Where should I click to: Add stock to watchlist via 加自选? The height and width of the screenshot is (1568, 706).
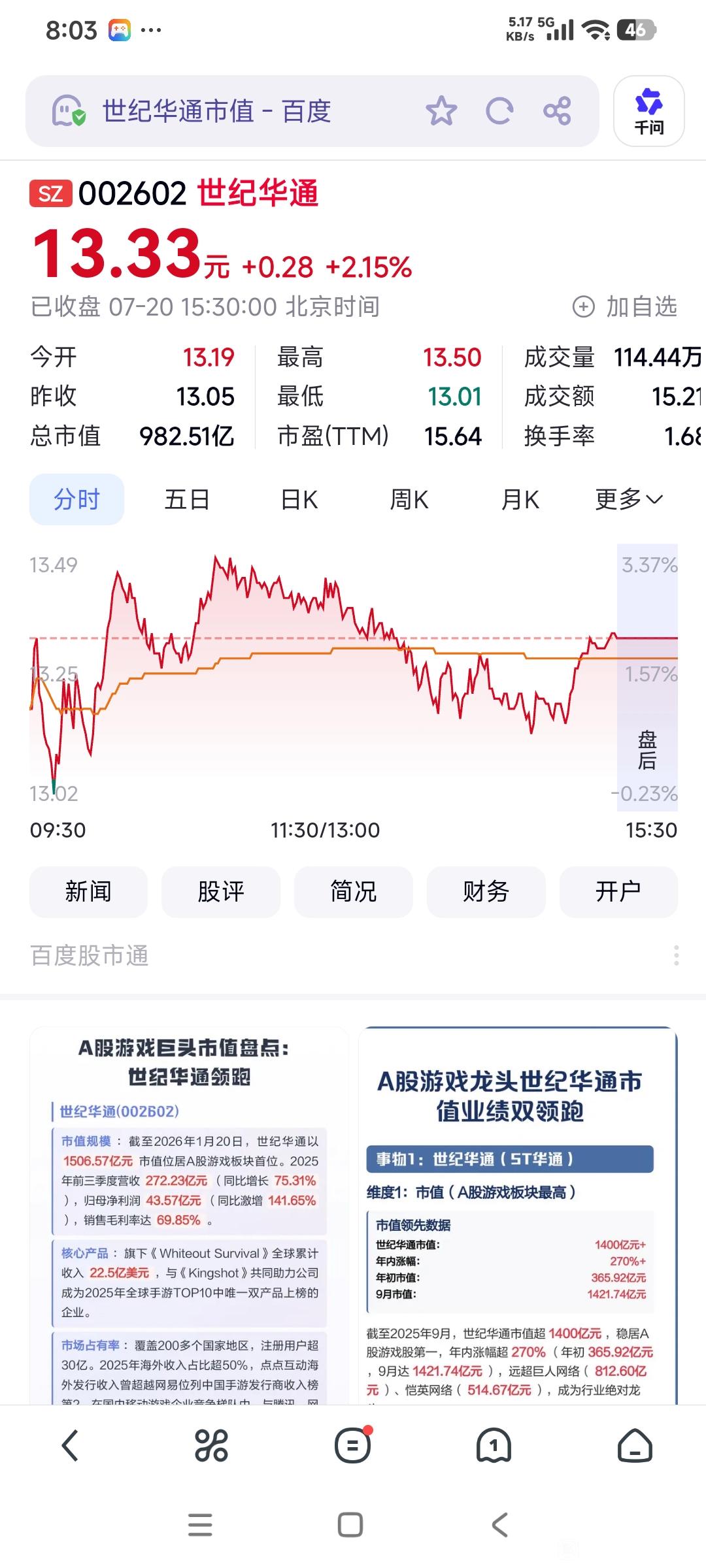tap(625, 306)
